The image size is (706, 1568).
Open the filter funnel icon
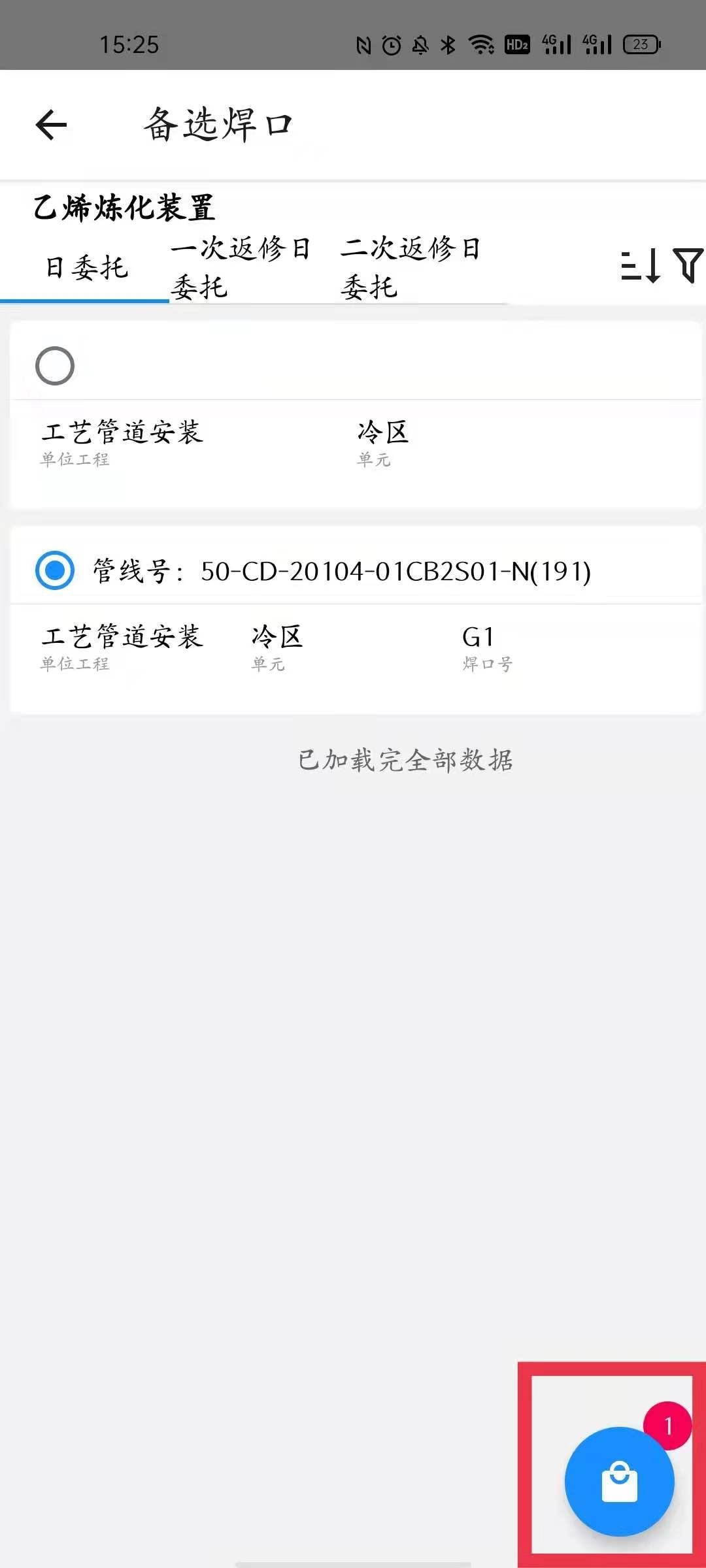[x=688, y=265]
